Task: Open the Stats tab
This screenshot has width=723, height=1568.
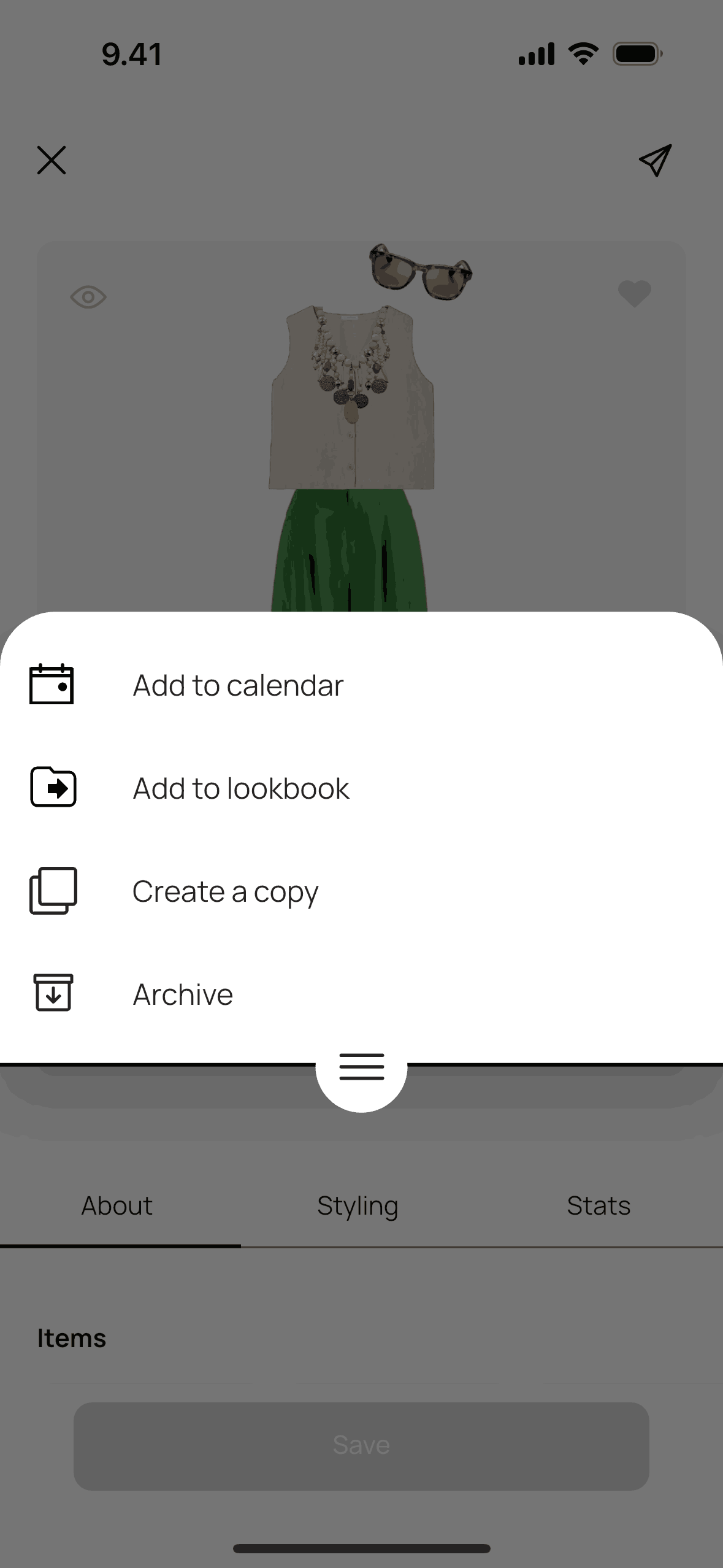Action: pyautogui.click(x=599, y=1205)
